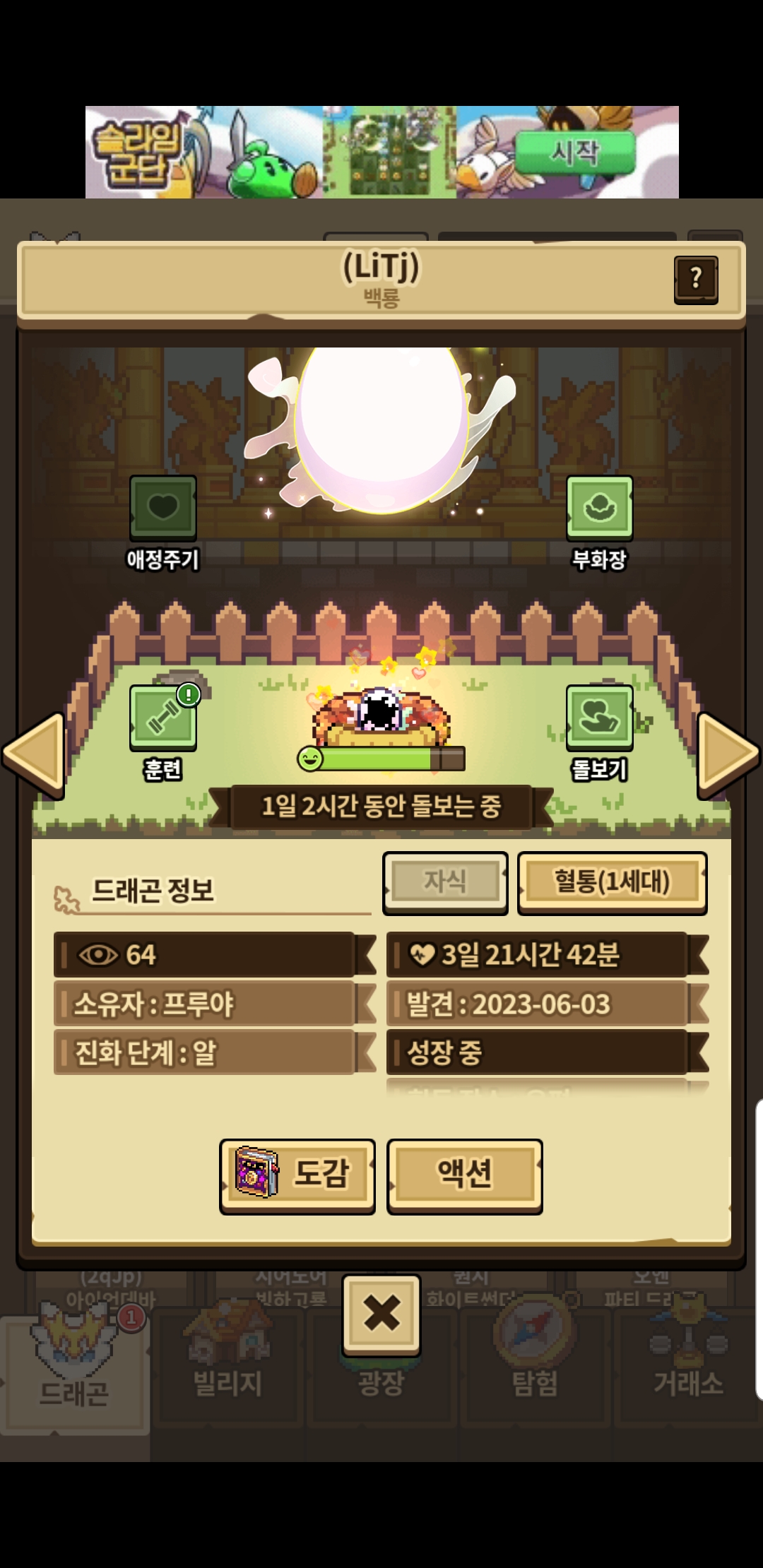Viewport: 763px width, 1568px height.
Task: Tap the 애정주기 heart button
Action: (x=163, y=509)
